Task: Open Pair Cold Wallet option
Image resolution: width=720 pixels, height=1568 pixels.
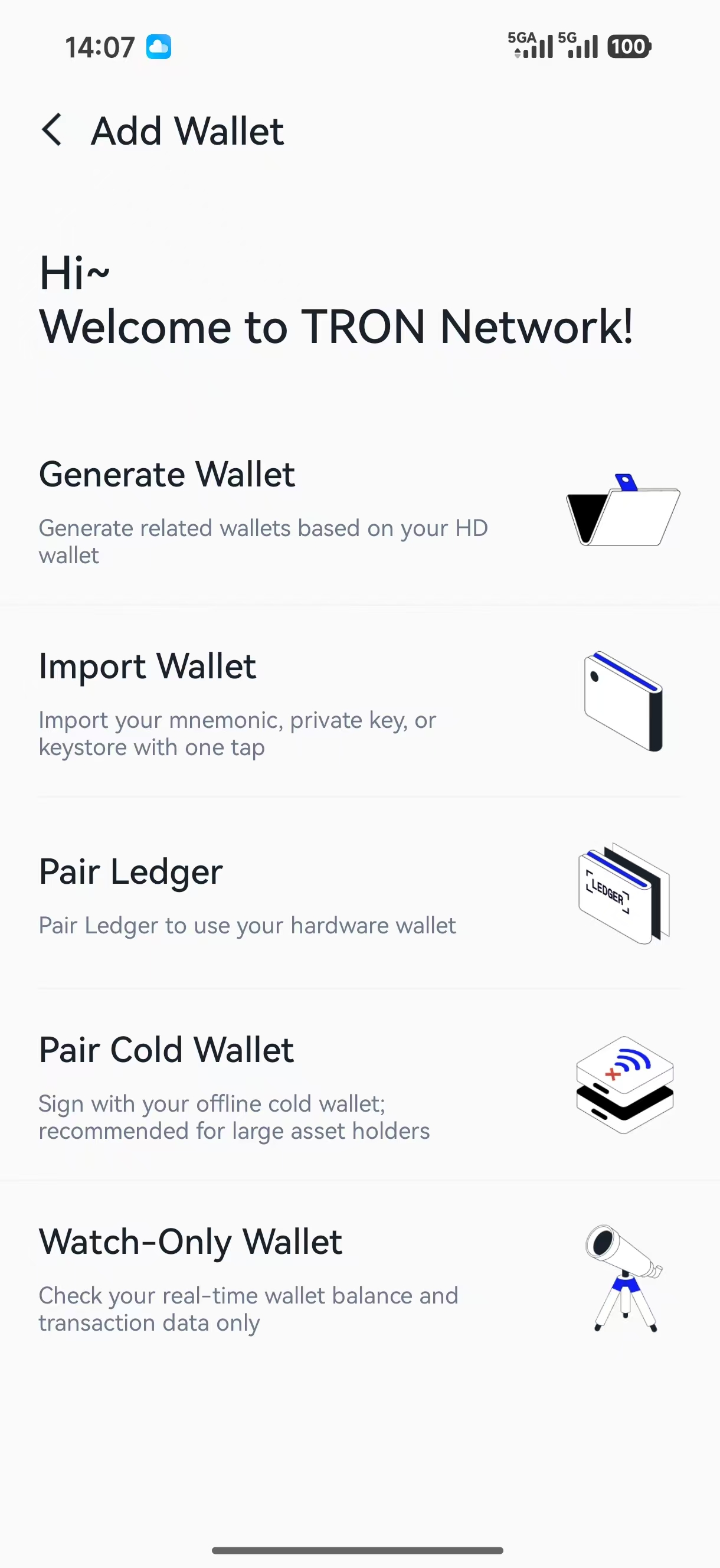Action: [359, 1084]
